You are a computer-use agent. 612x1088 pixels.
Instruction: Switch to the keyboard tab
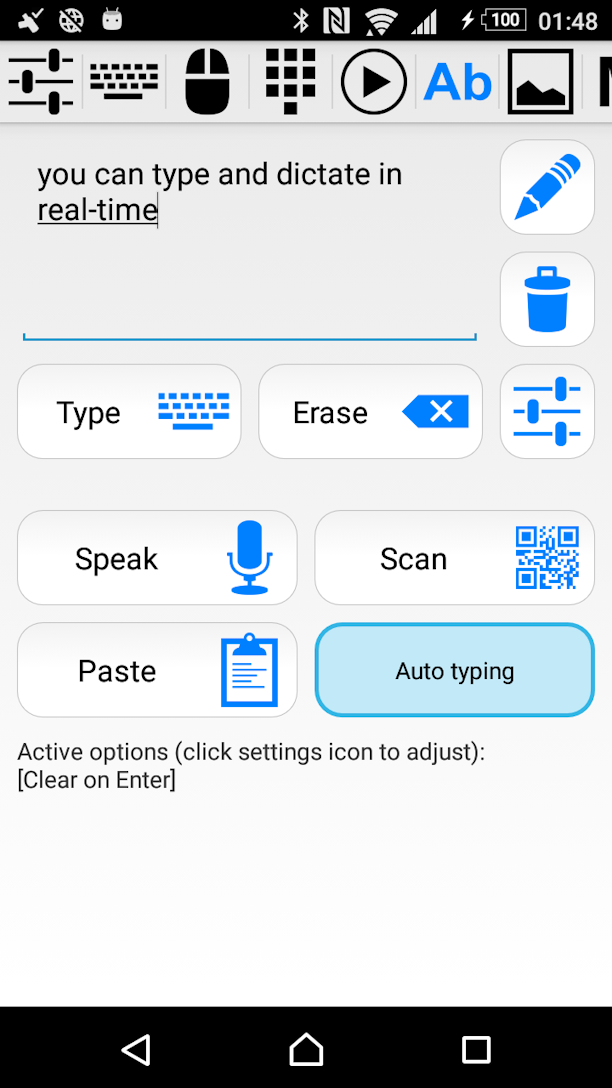coord(124,82)
